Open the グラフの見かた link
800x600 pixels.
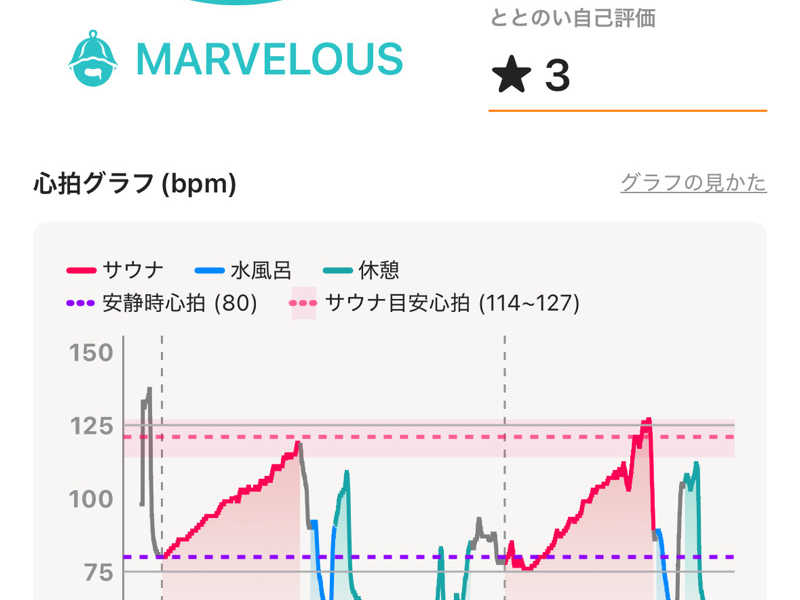(x=693, y=183)
